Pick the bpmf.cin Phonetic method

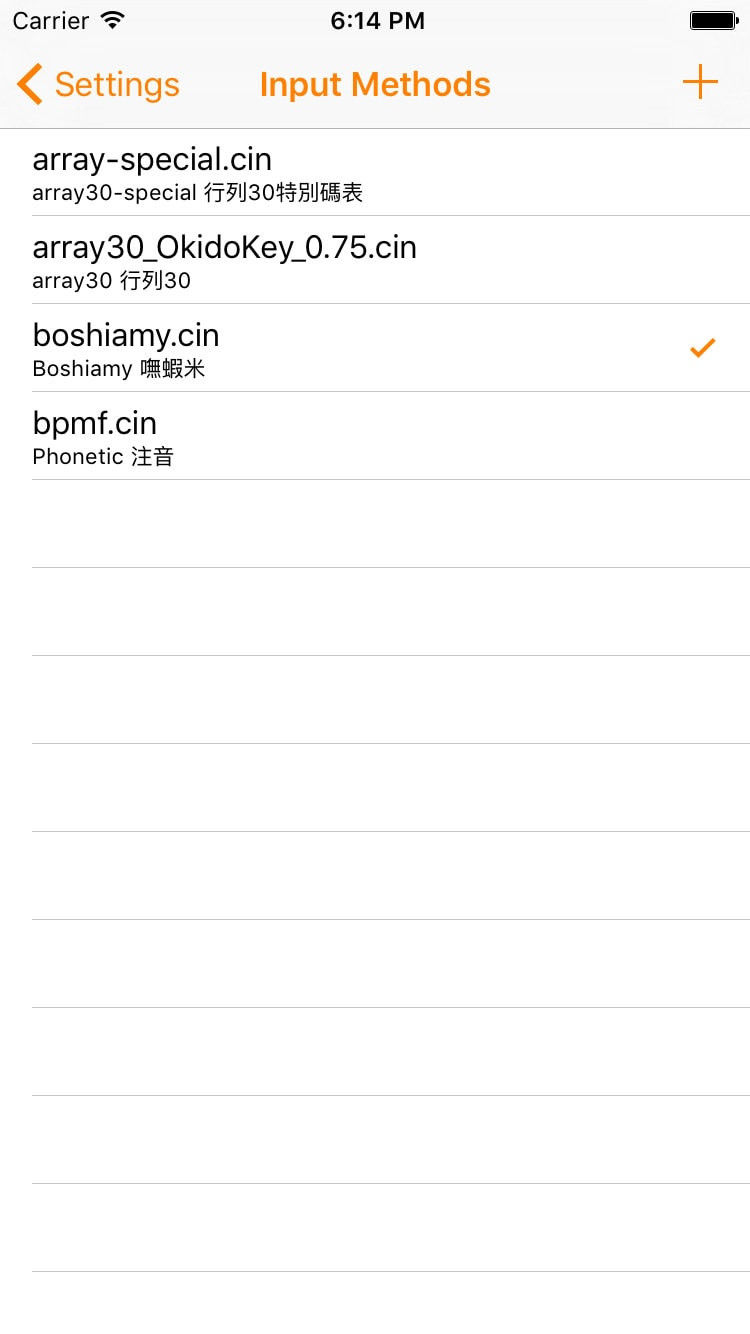(375, 436)
